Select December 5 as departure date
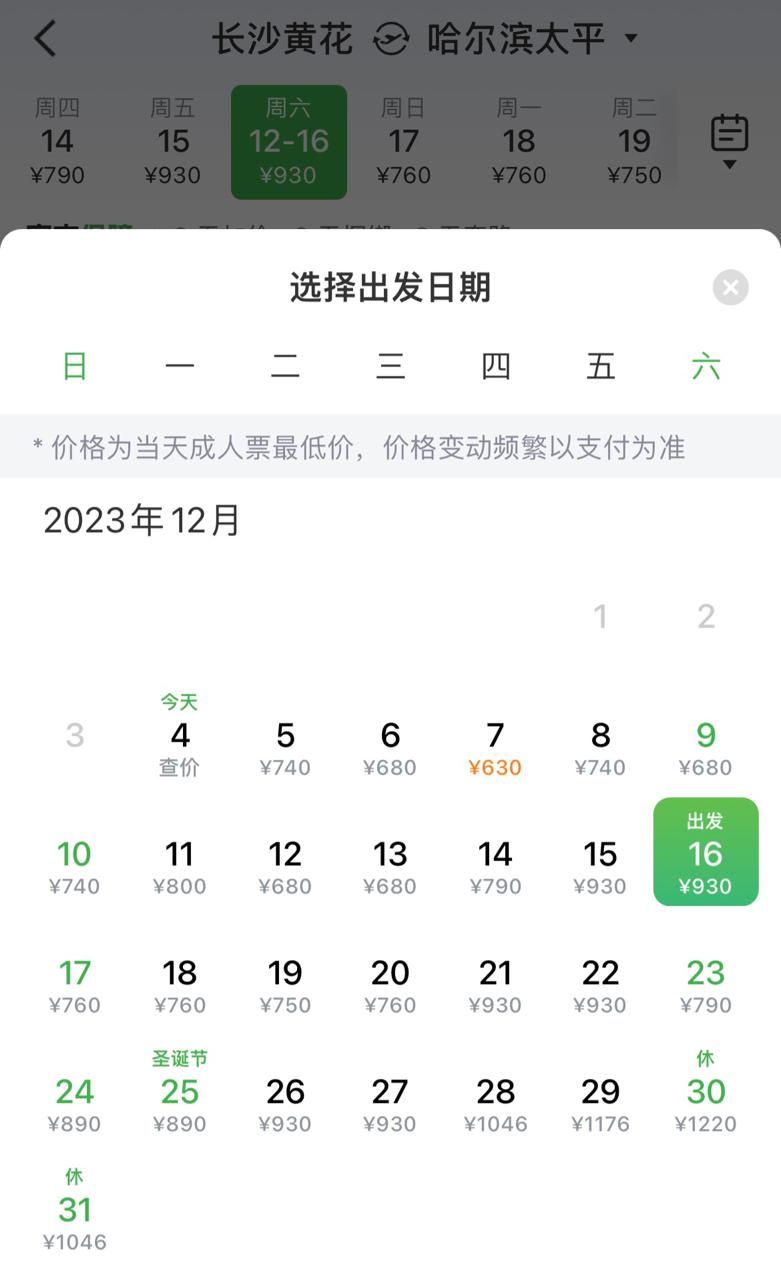 [x=285, y=749]
